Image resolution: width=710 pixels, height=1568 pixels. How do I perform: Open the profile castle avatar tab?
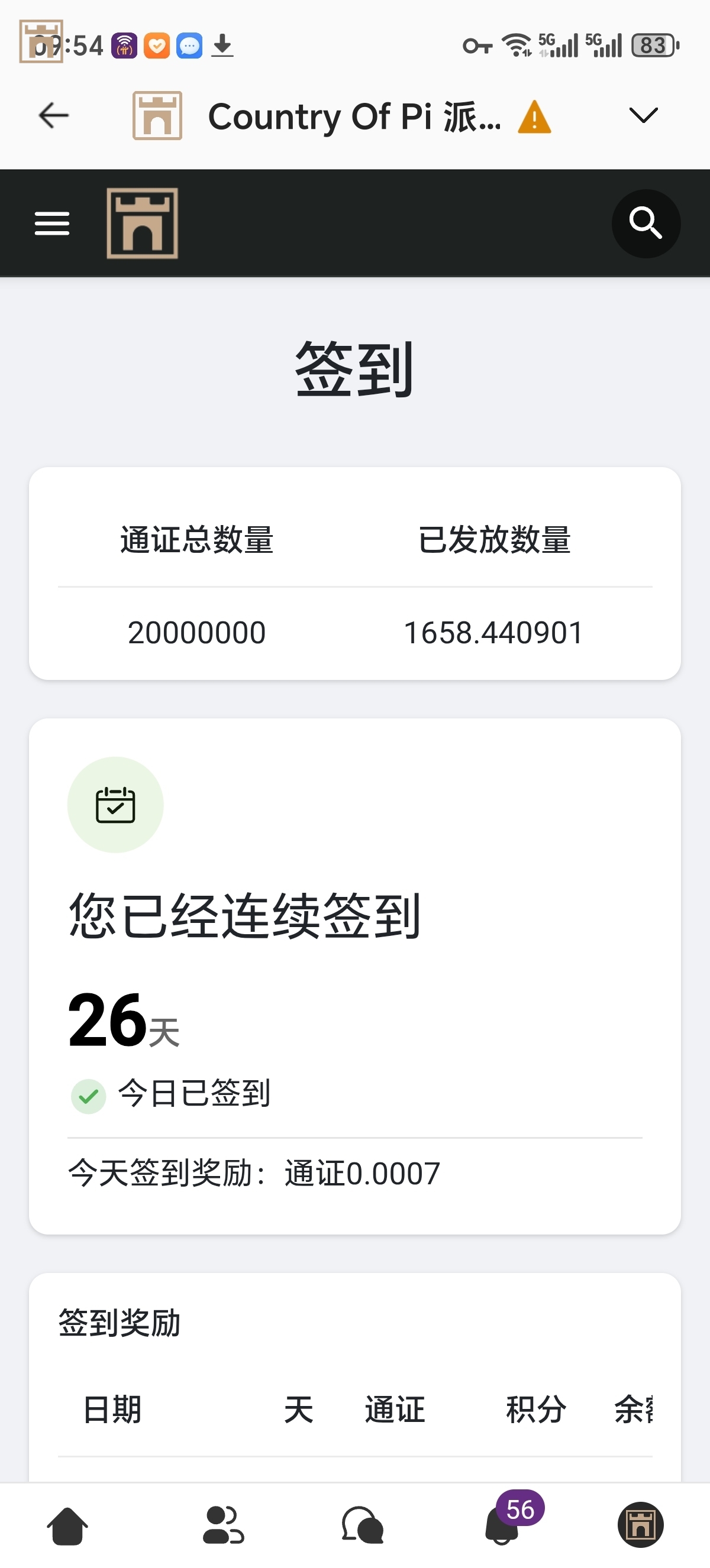coord(641,1525)
